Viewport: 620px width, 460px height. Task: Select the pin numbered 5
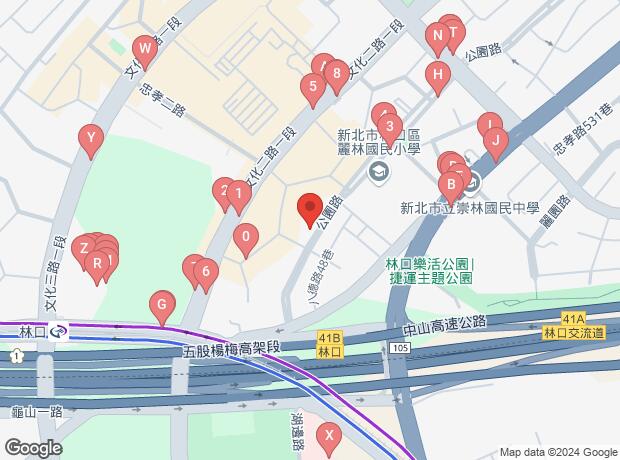point(313,87)
